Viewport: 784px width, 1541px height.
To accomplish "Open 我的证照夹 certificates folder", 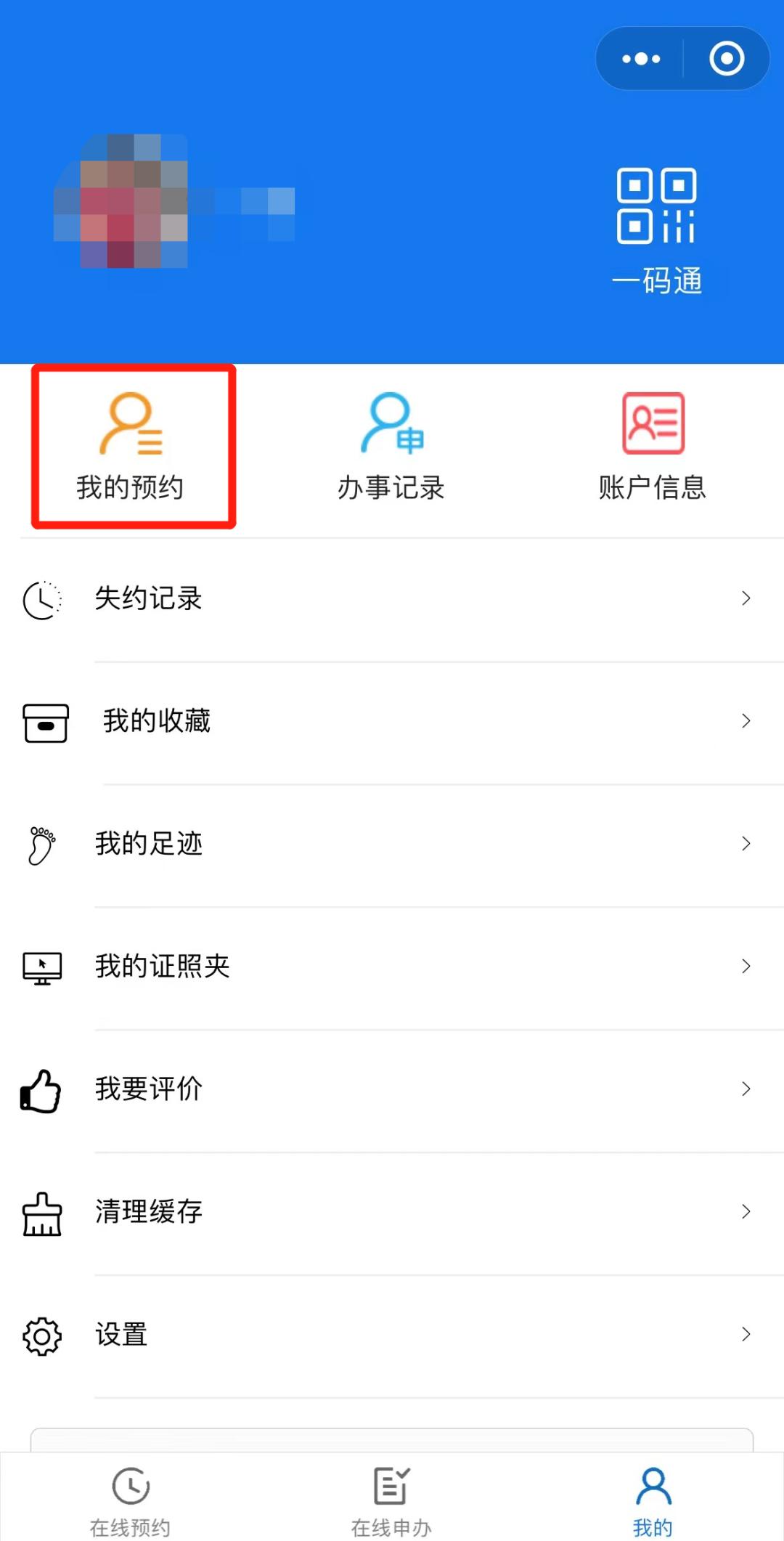I will [x=392, y=967].
